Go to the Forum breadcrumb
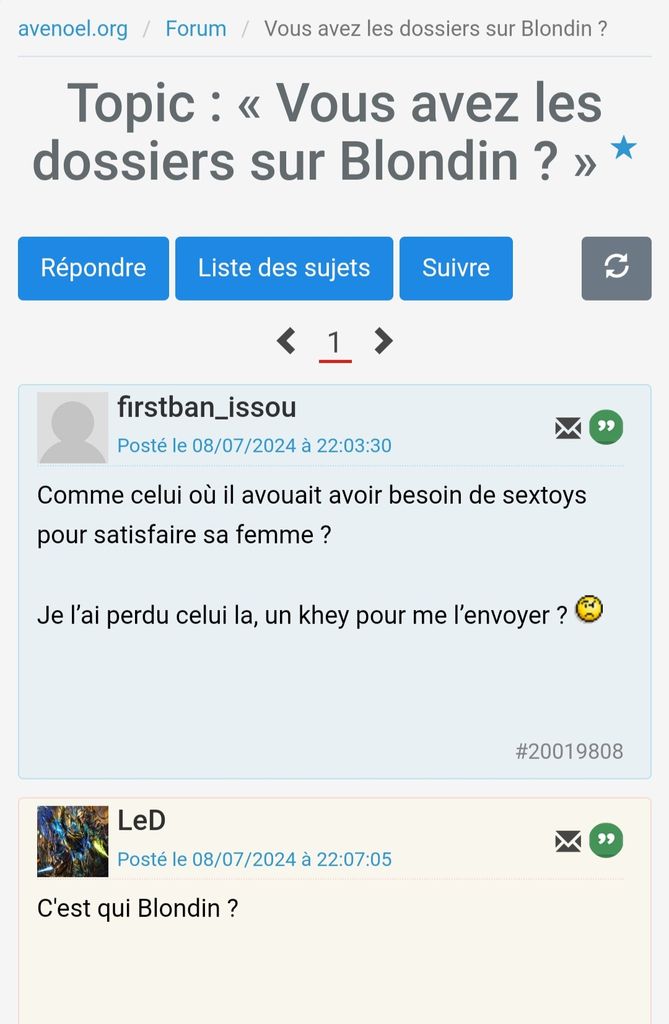This screenshot has width=669, height=1024. pos(196,28)
